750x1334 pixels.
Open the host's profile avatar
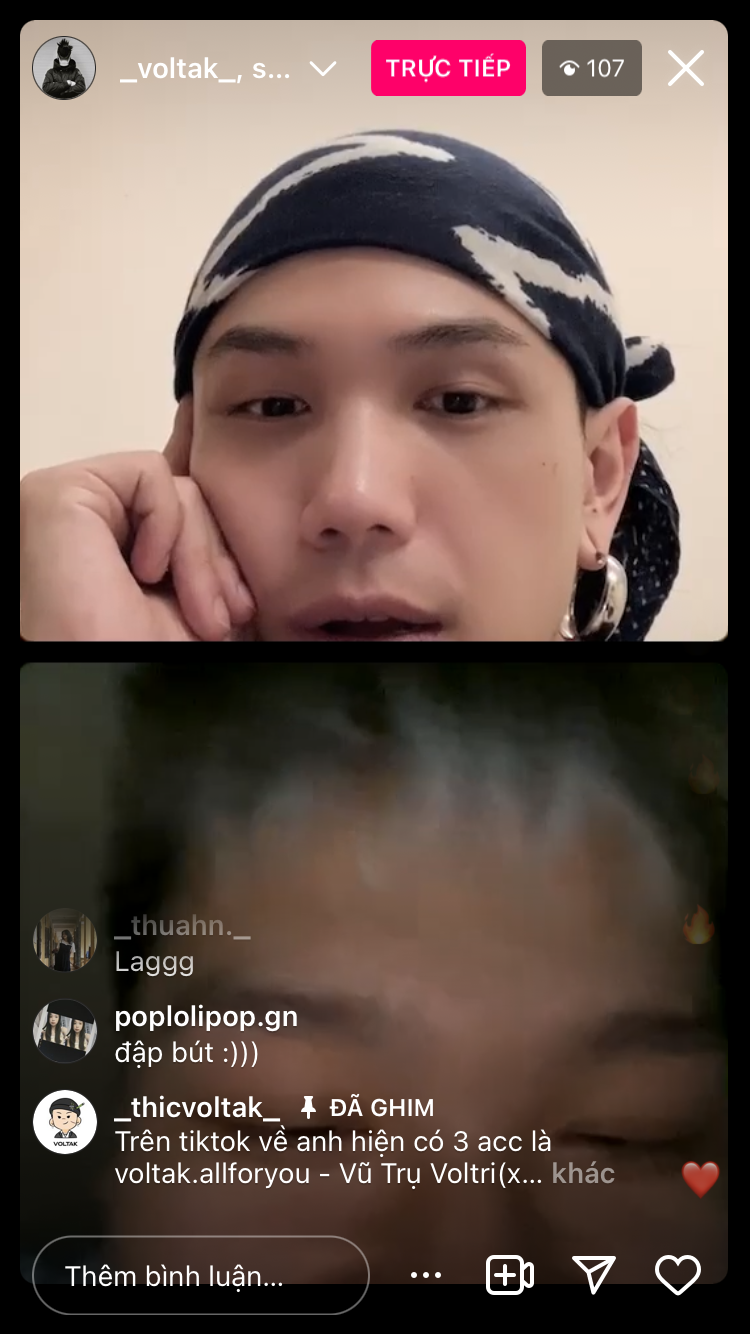(64, 68)
